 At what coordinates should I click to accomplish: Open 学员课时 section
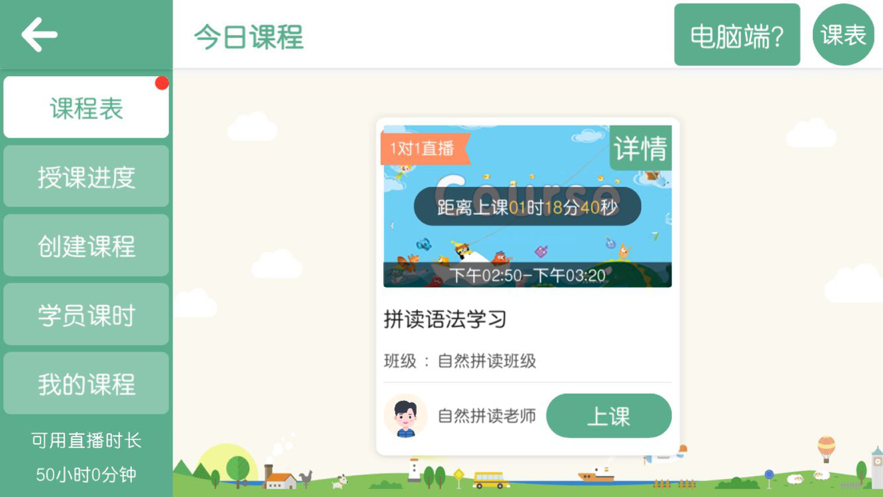(x=86, y=315)
